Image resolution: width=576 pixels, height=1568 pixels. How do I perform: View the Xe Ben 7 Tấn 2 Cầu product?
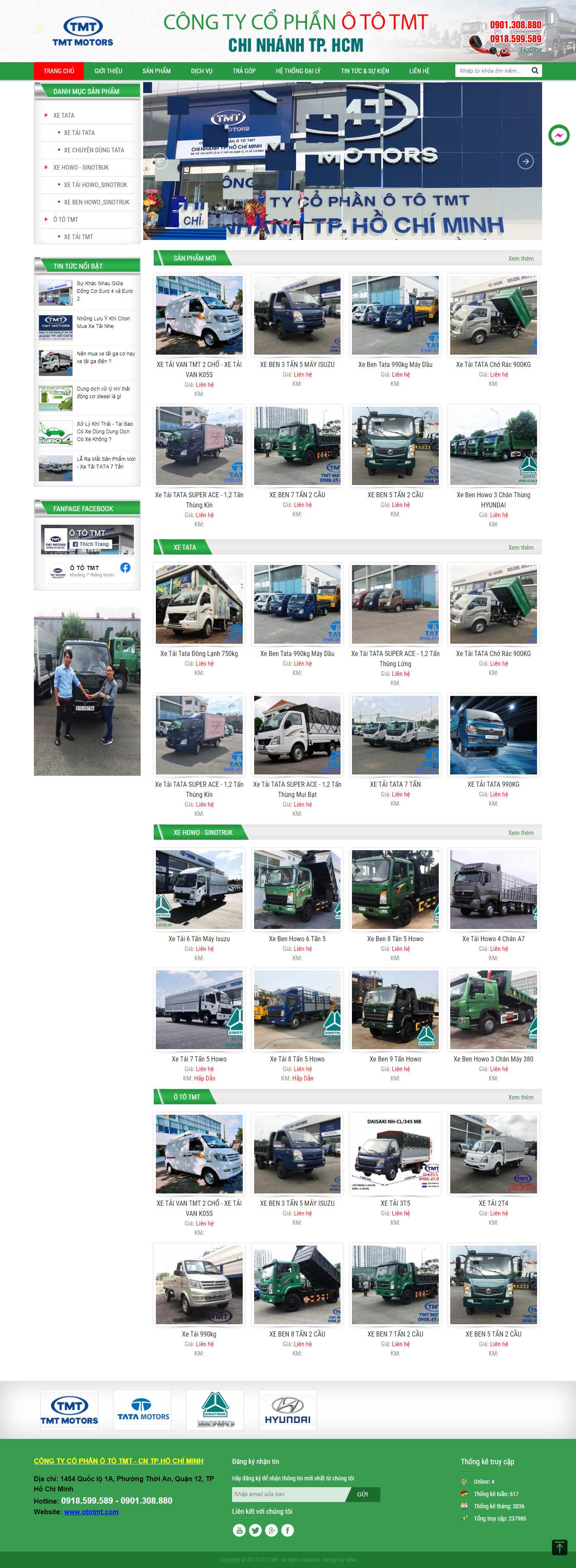297,495
